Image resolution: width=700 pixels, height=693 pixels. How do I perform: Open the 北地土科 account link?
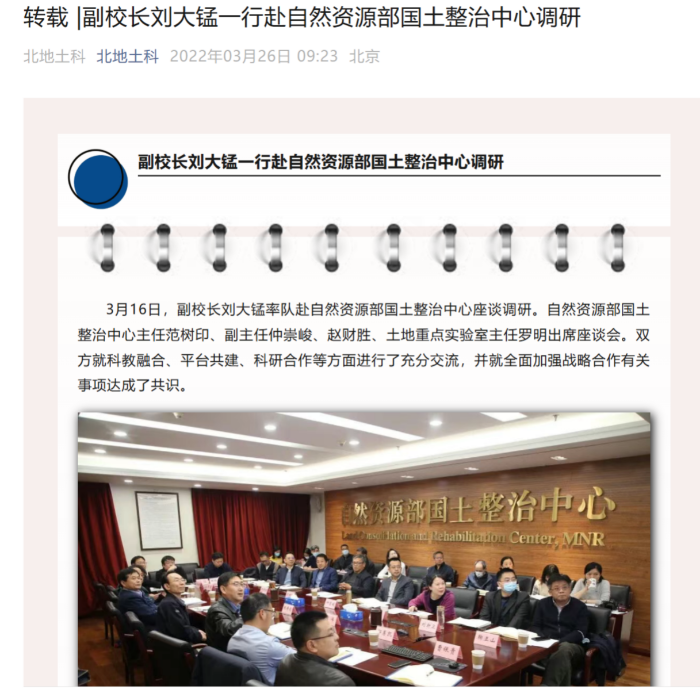point(127,56)
